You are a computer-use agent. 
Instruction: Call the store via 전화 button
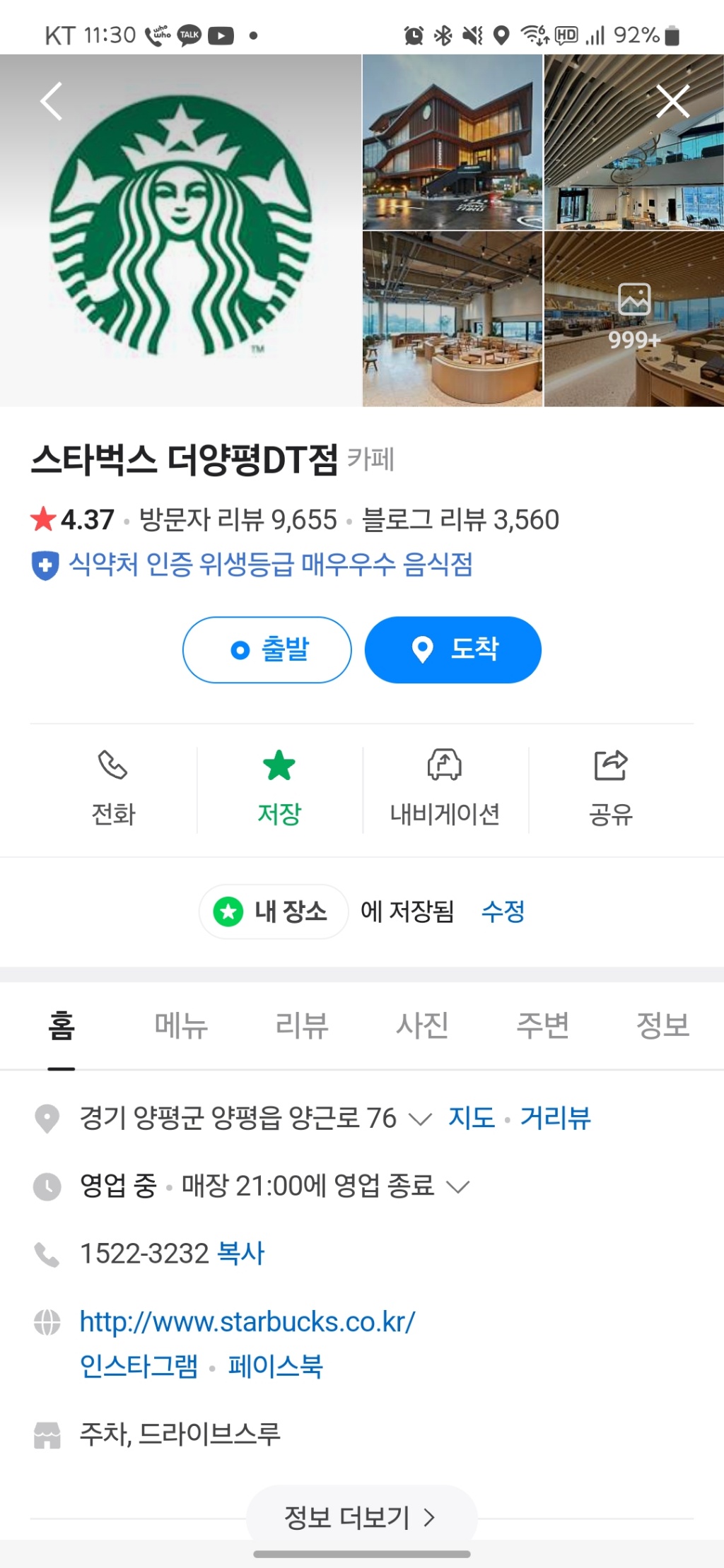click(113, 789)
